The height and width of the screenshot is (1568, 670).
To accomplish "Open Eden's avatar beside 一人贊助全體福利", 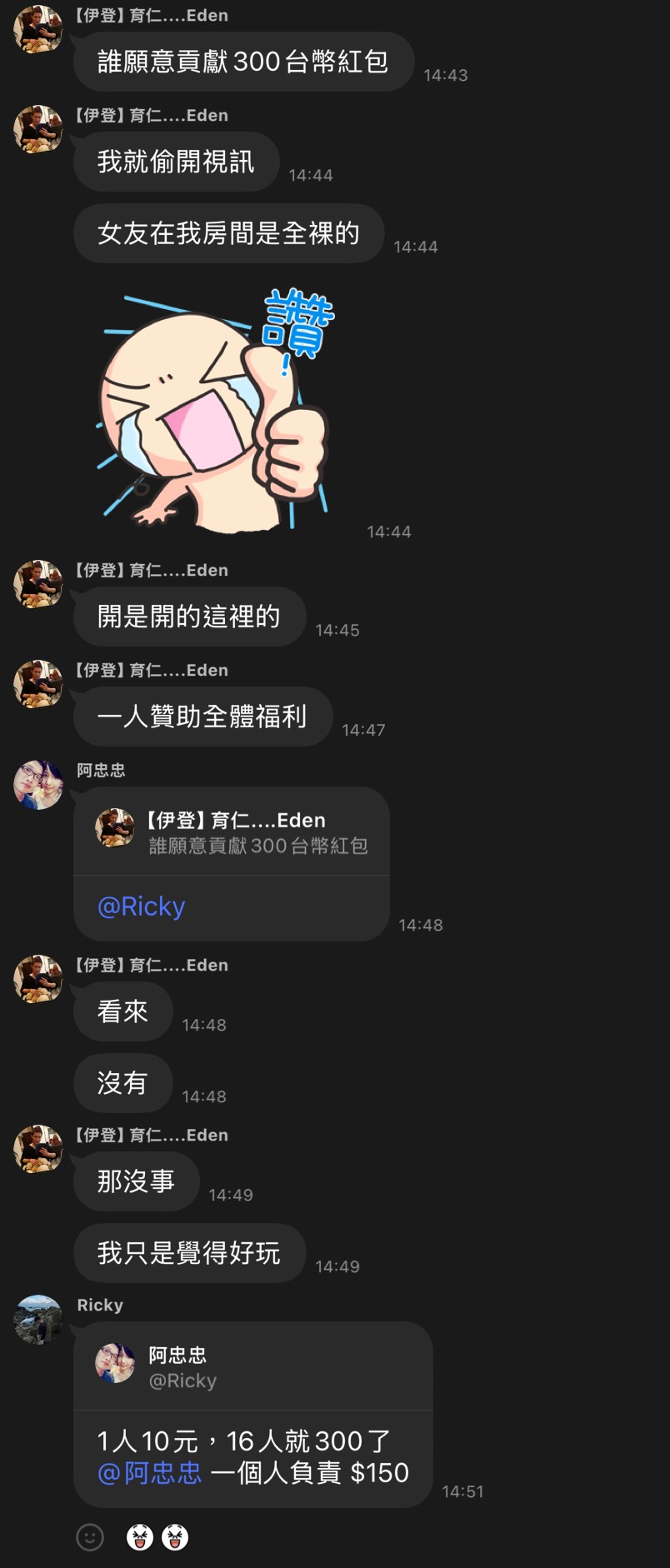I will 38,684.
